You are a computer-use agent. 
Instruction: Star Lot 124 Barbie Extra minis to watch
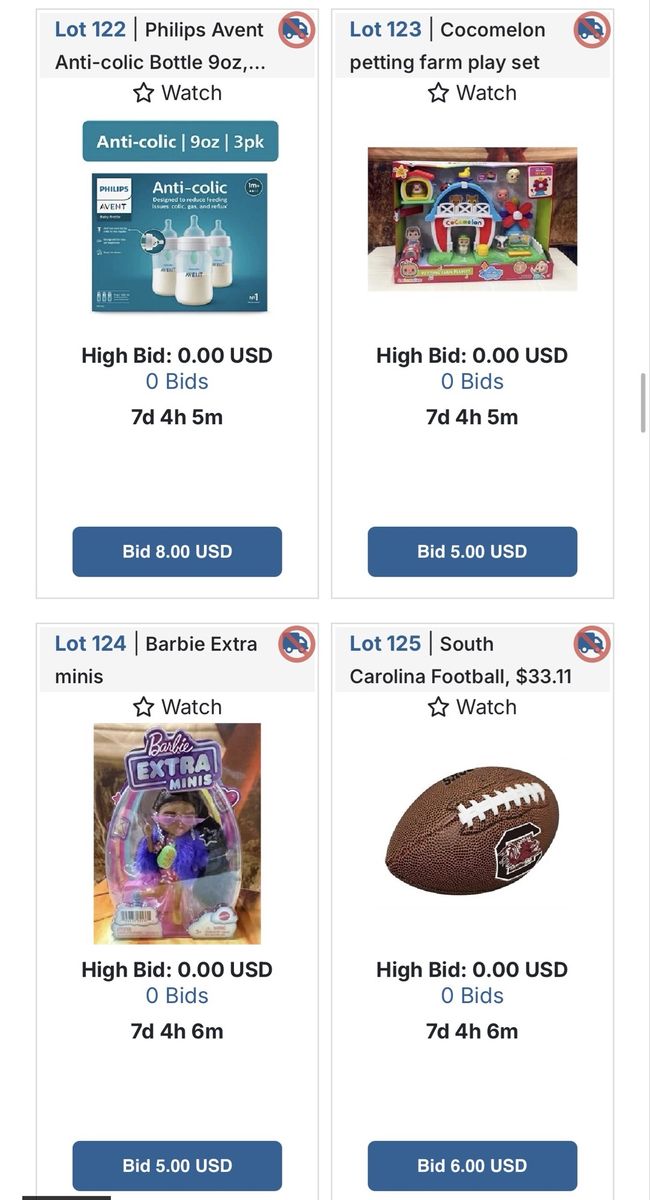point(177,707)
